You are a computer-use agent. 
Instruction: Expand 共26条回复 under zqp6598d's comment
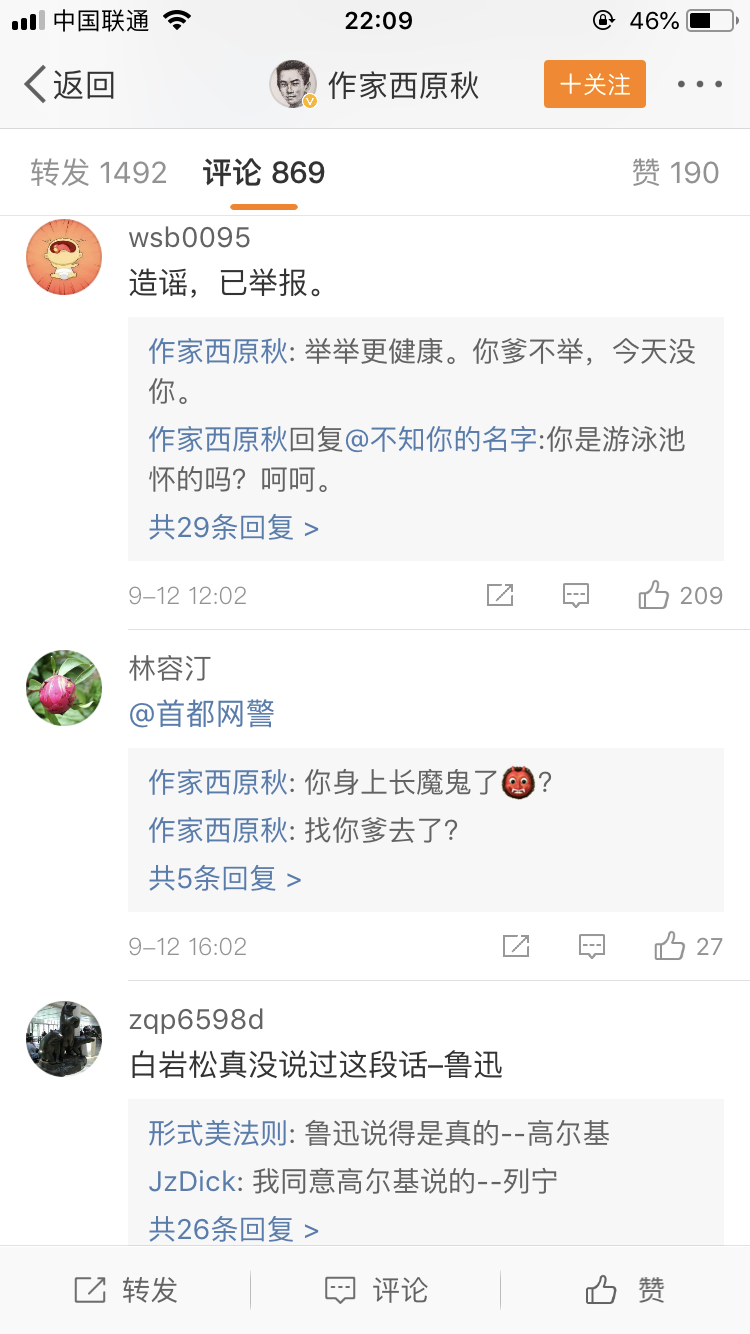coord(233,1229)
